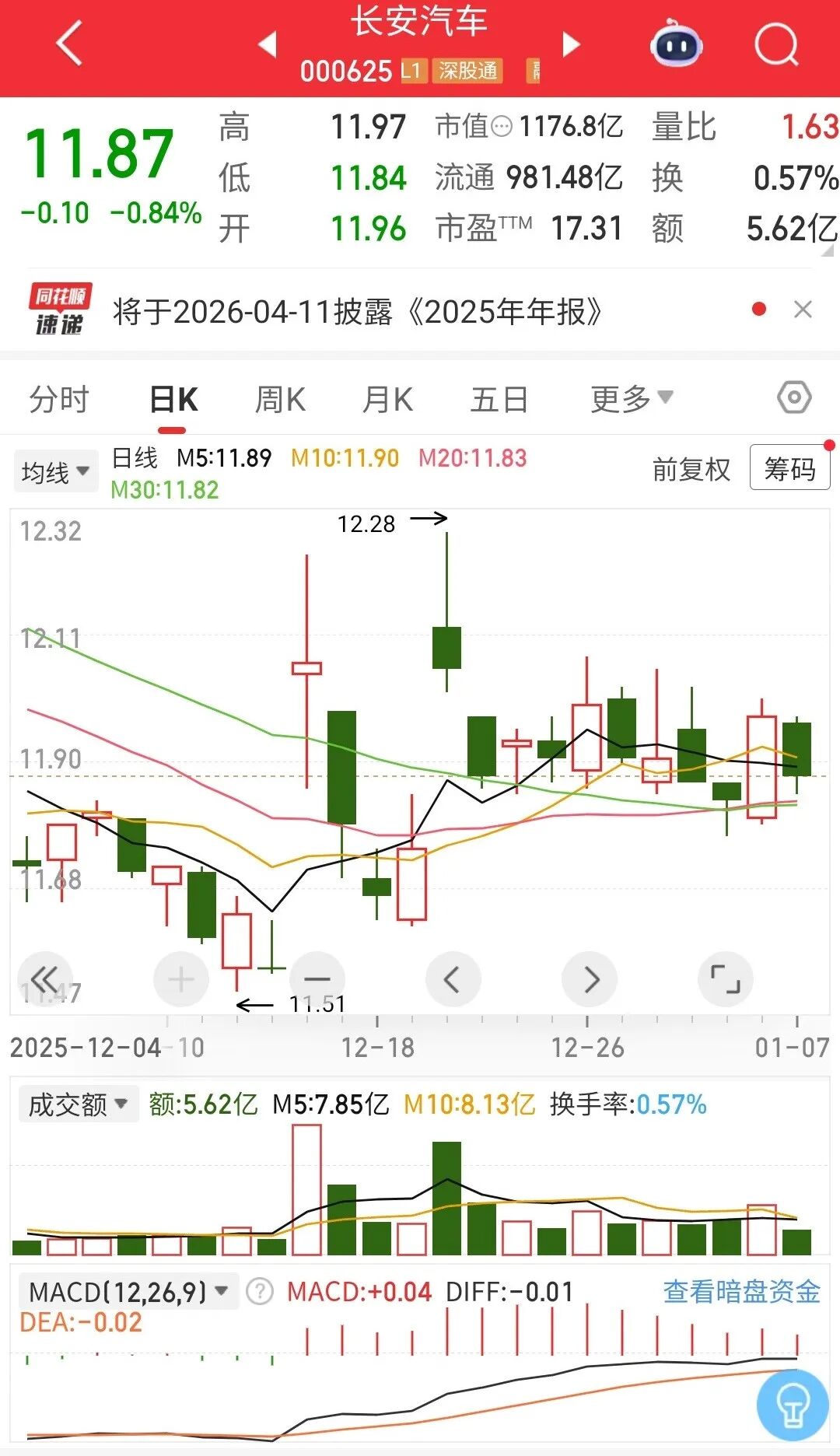The width and height of the screenshot is (840, 1456).
Task: Zoom in the K-line chart with plus
Action: [x=181, y=979]
